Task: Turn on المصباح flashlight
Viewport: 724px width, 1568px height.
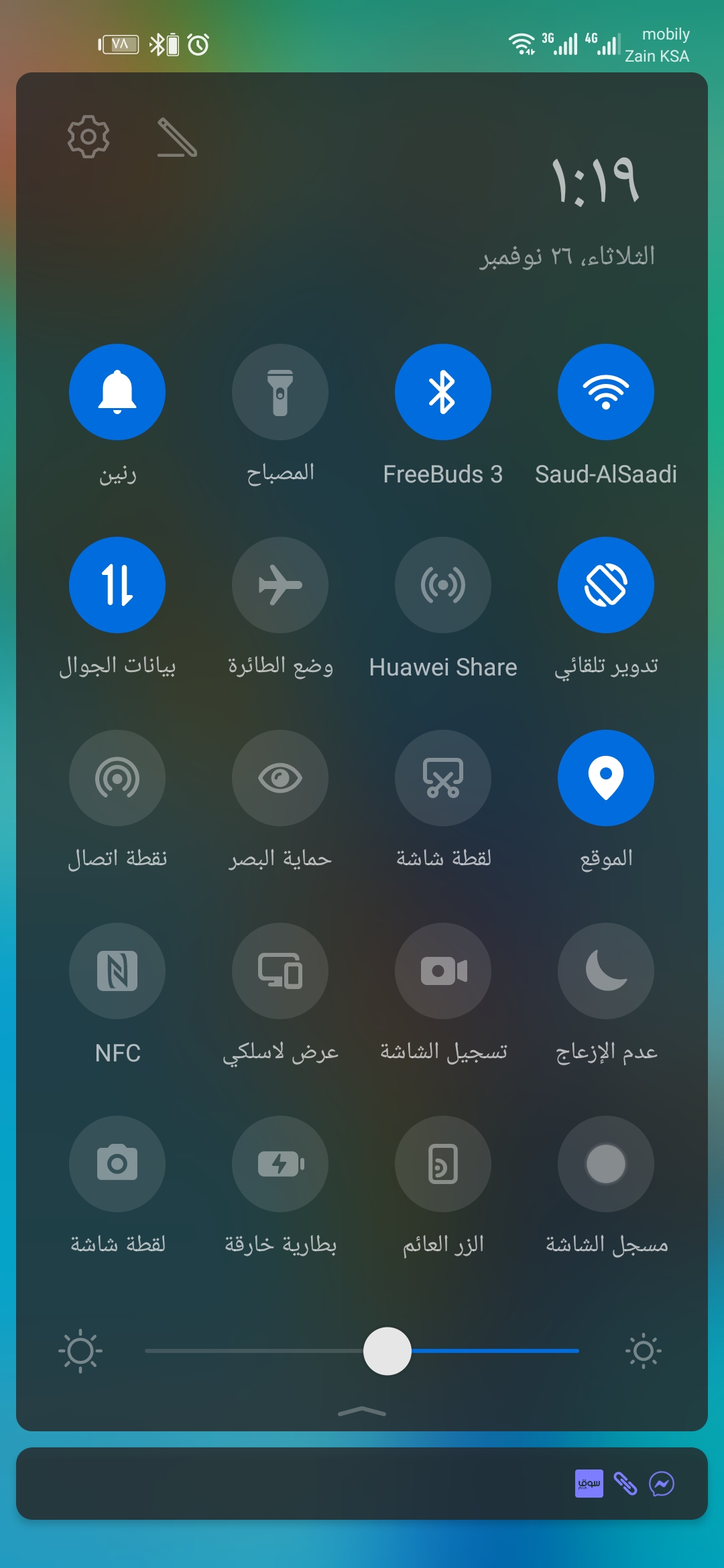Action: tap(280, 393)
